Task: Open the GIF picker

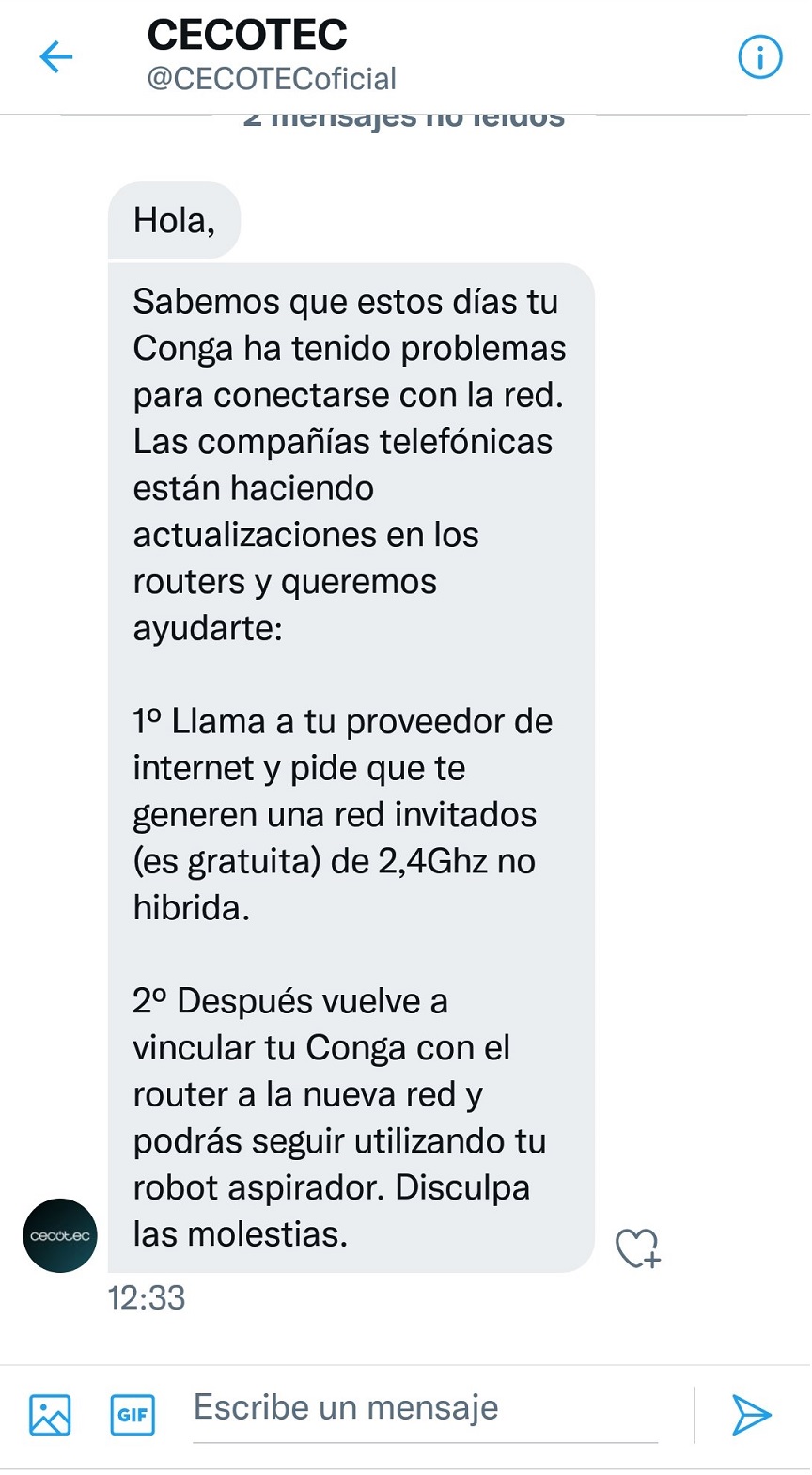Action: pyautogui.click(x=133, y=1414)
